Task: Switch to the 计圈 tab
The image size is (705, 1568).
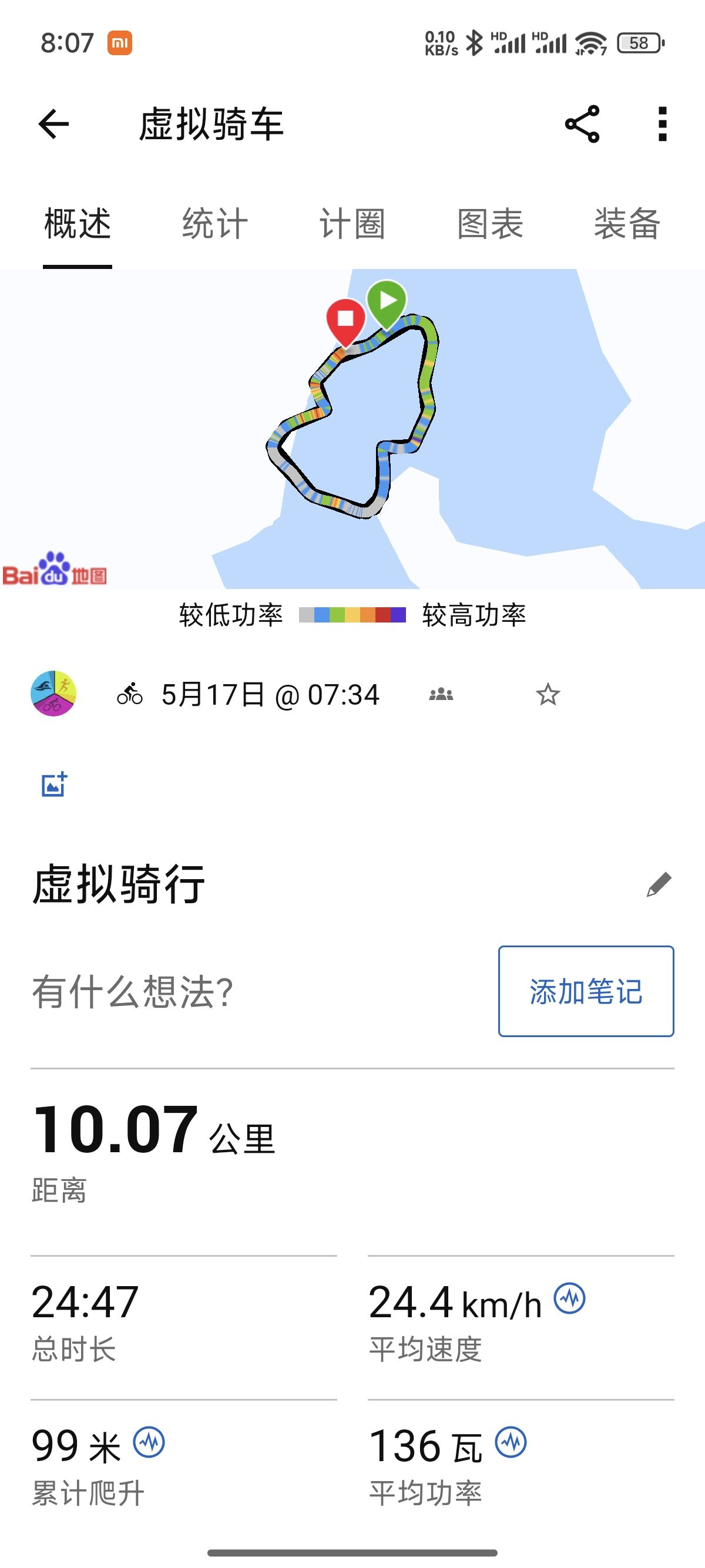Action: point(352,224)
